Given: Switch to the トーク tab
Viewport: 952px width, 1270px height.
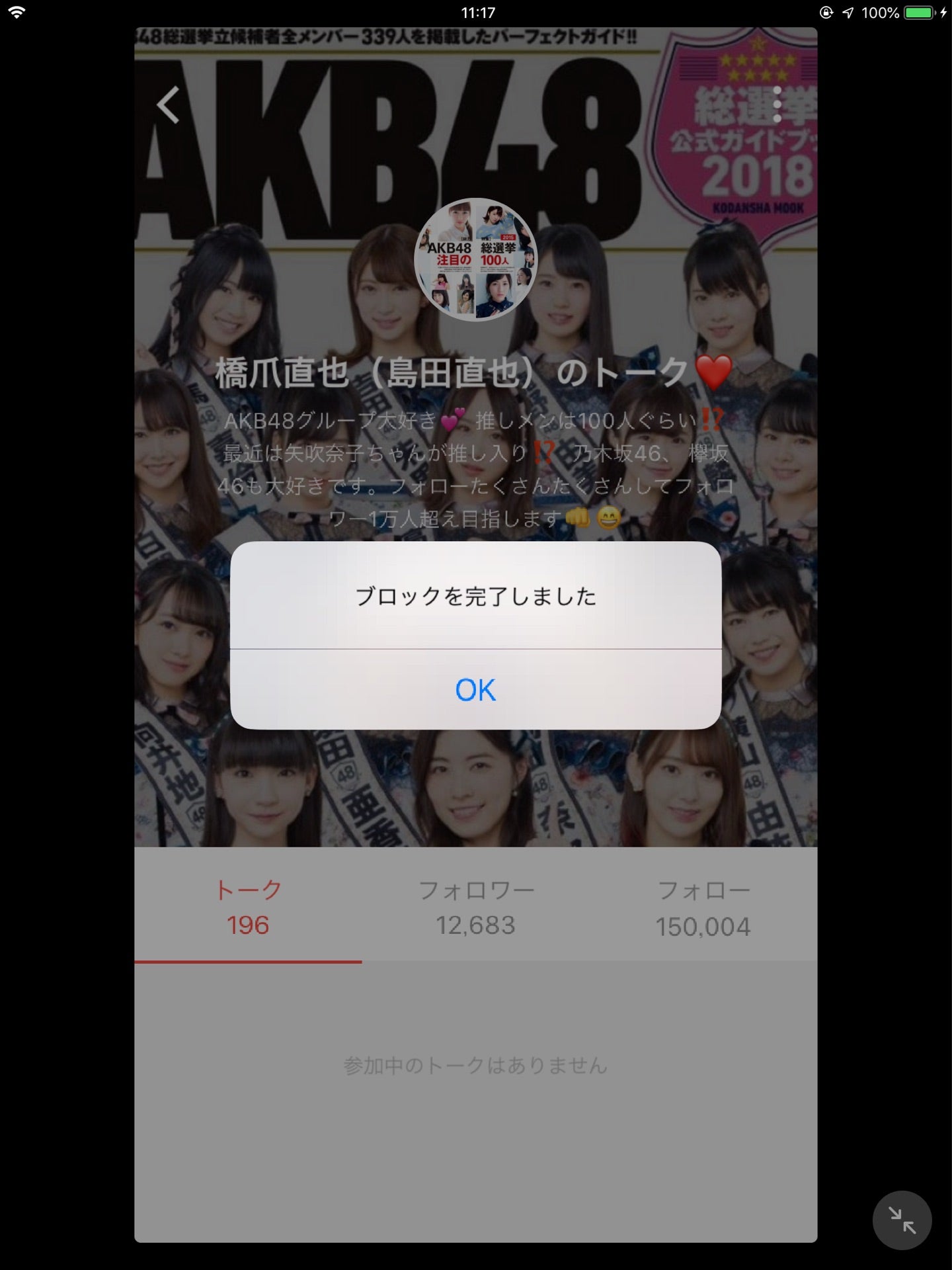Looking at the screenshot, I should click(248, 906).
